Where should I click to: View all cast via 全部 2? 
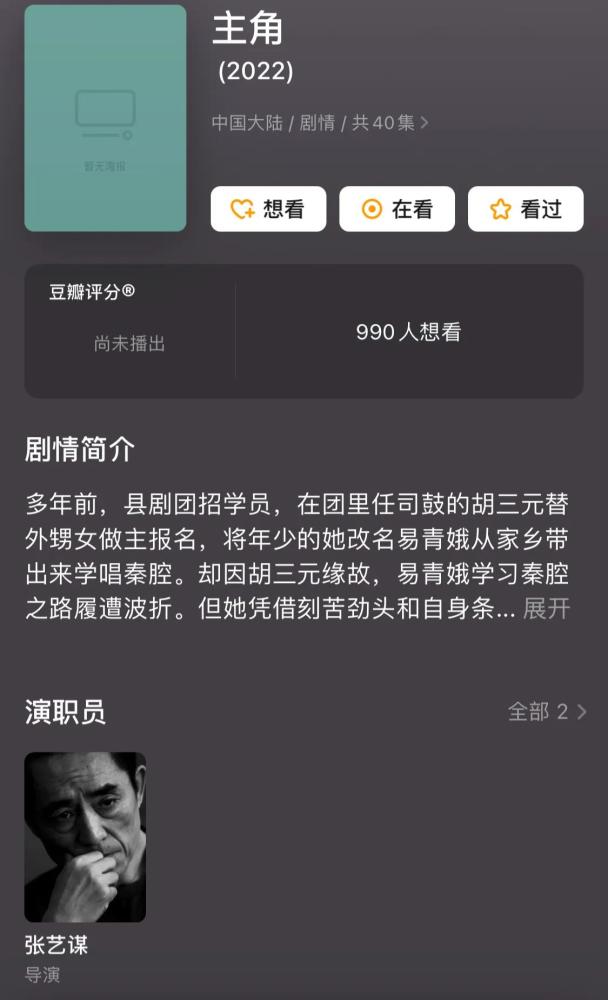click(x=547, y=711)
